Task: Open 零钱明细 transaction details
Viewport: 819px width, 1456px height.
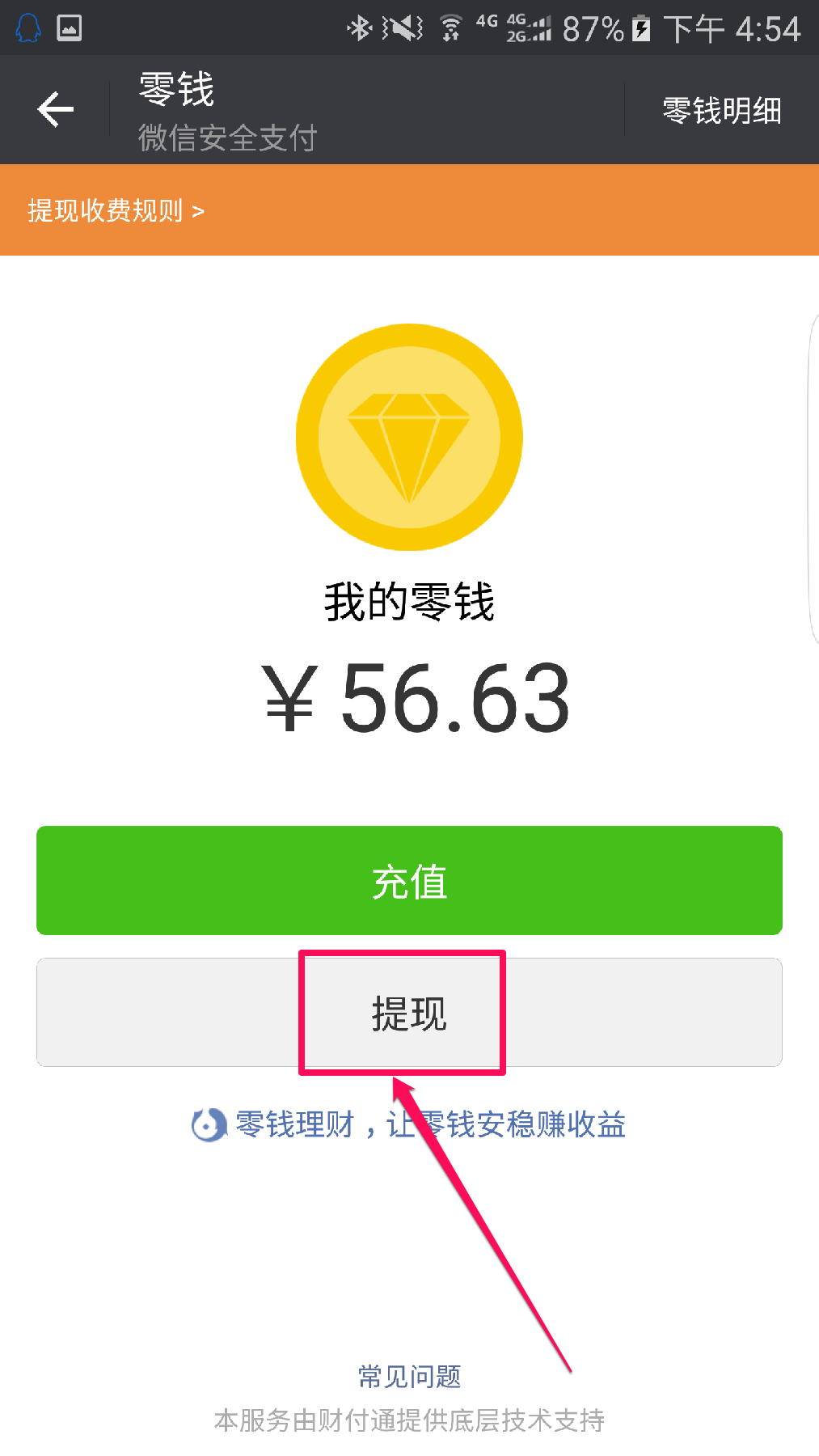Action: [721, 111]
